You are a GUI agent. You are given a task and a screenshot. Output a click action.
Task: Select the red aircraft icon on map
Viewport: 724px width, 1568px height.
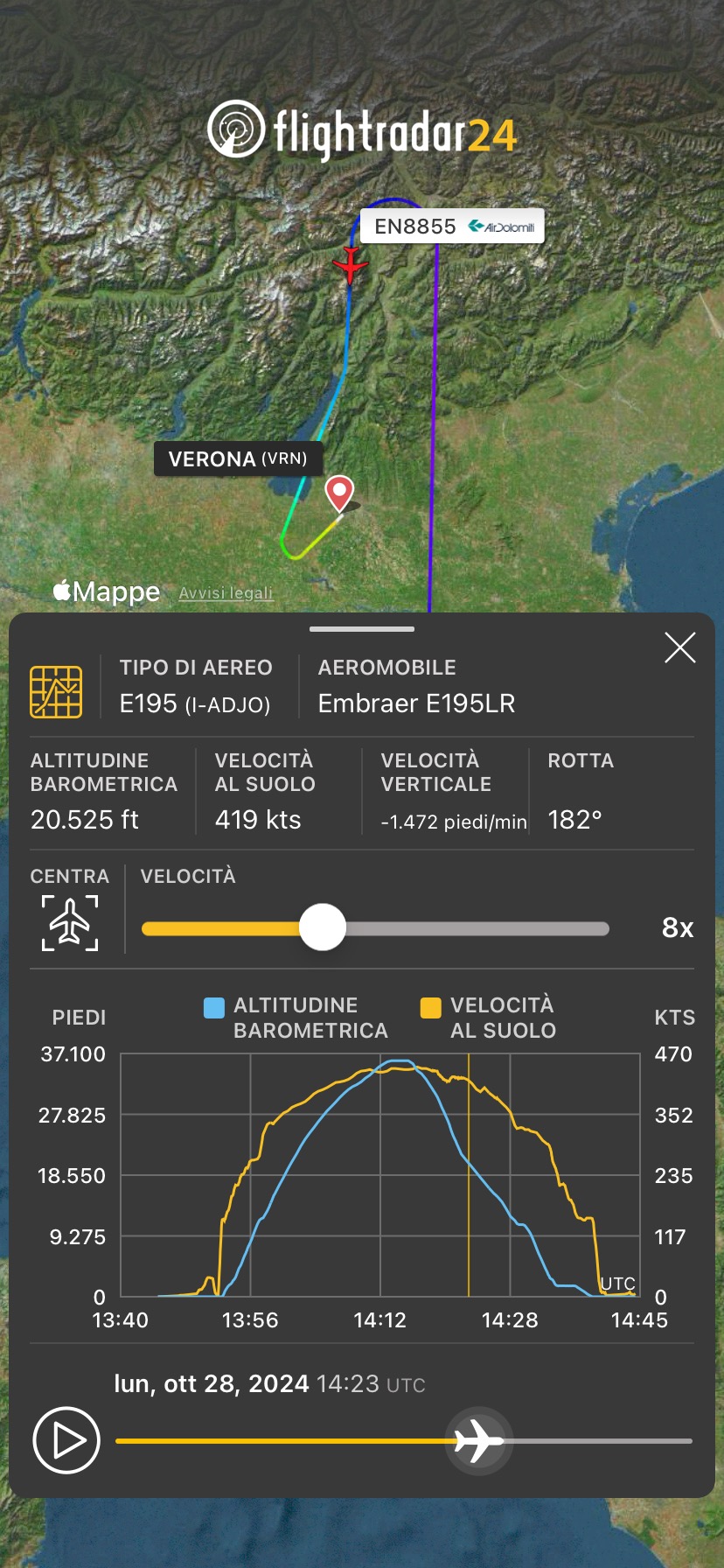coord(351,265)
